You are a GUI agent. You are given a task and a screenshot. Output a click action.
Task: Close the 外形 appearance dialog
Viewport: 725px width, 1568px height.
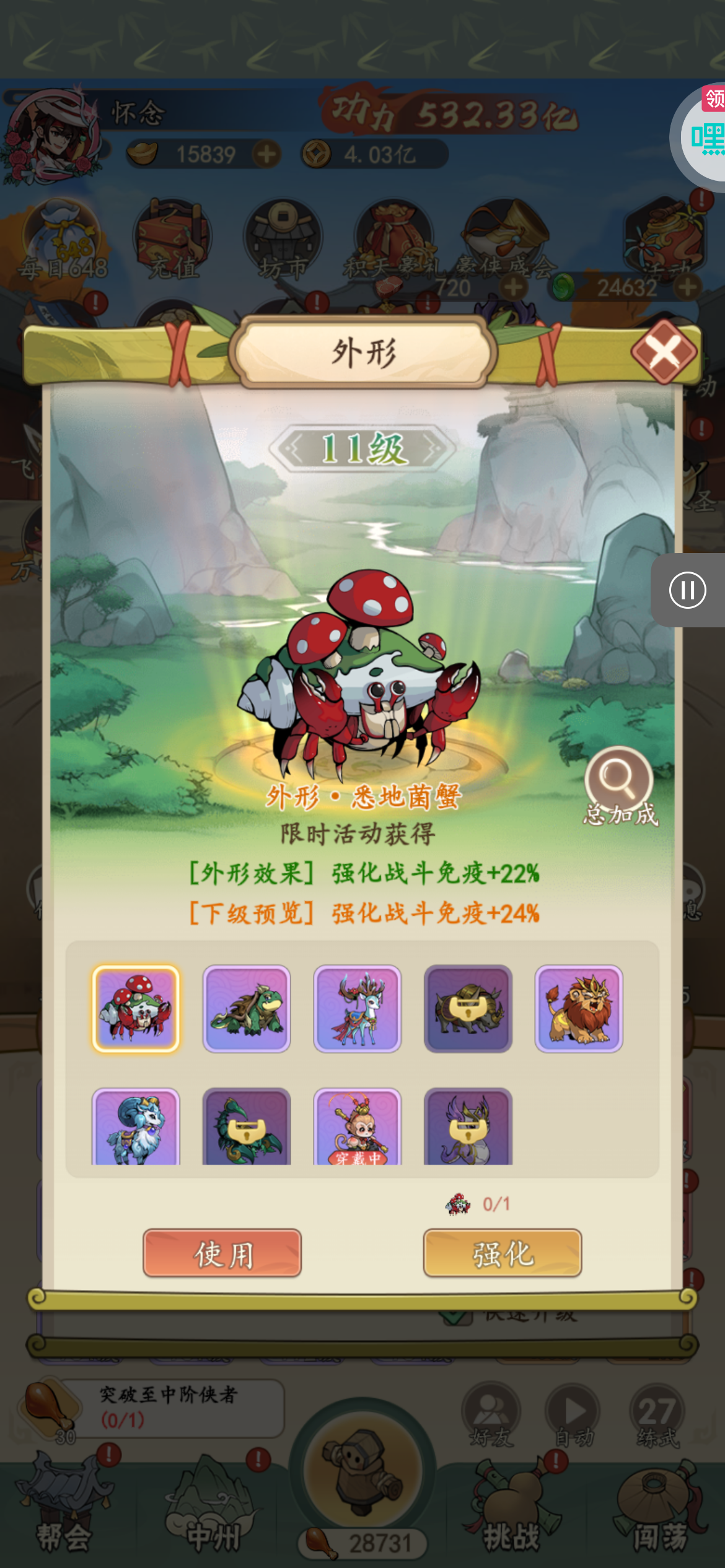pyautogui.click(x=664, y=352)
